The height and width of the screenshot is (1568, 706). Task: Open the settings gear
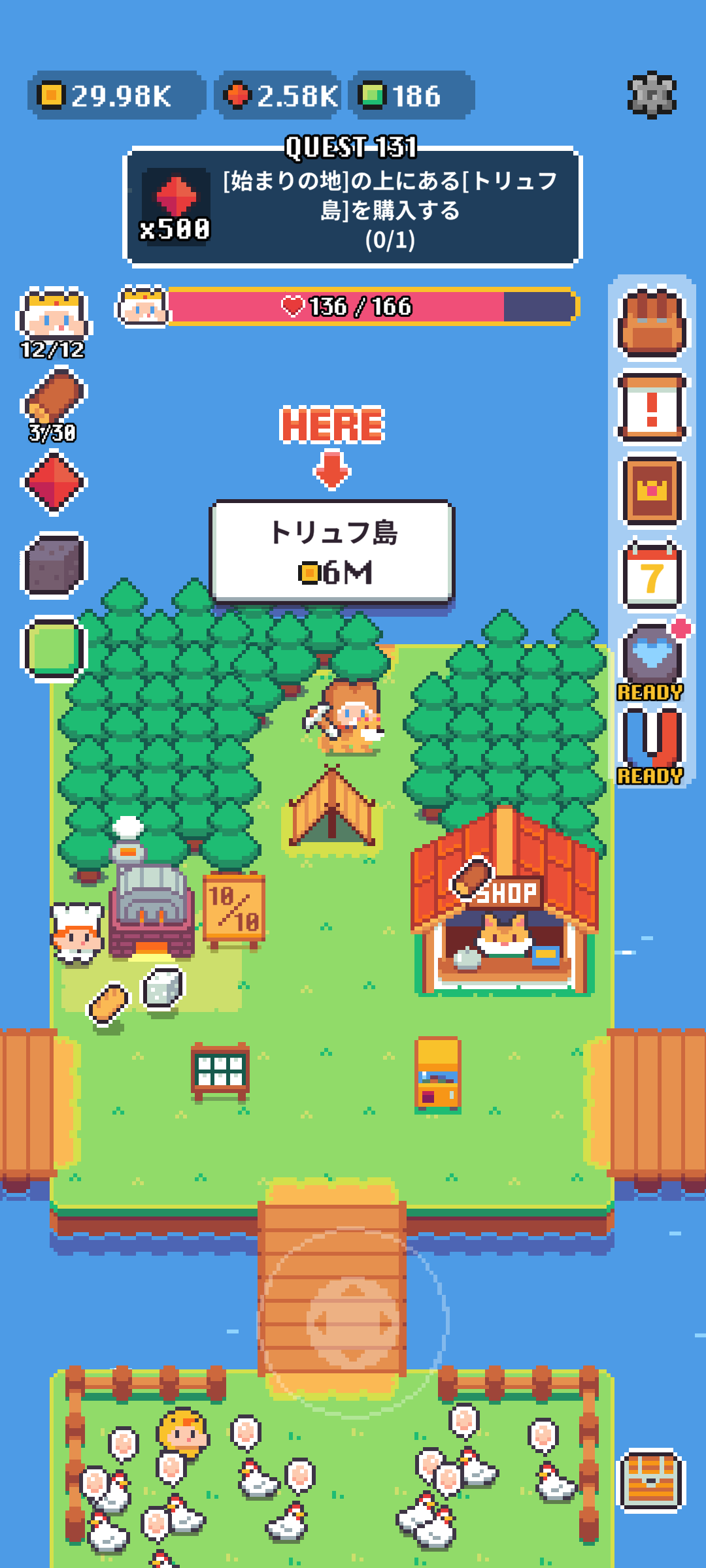[651, 95]
